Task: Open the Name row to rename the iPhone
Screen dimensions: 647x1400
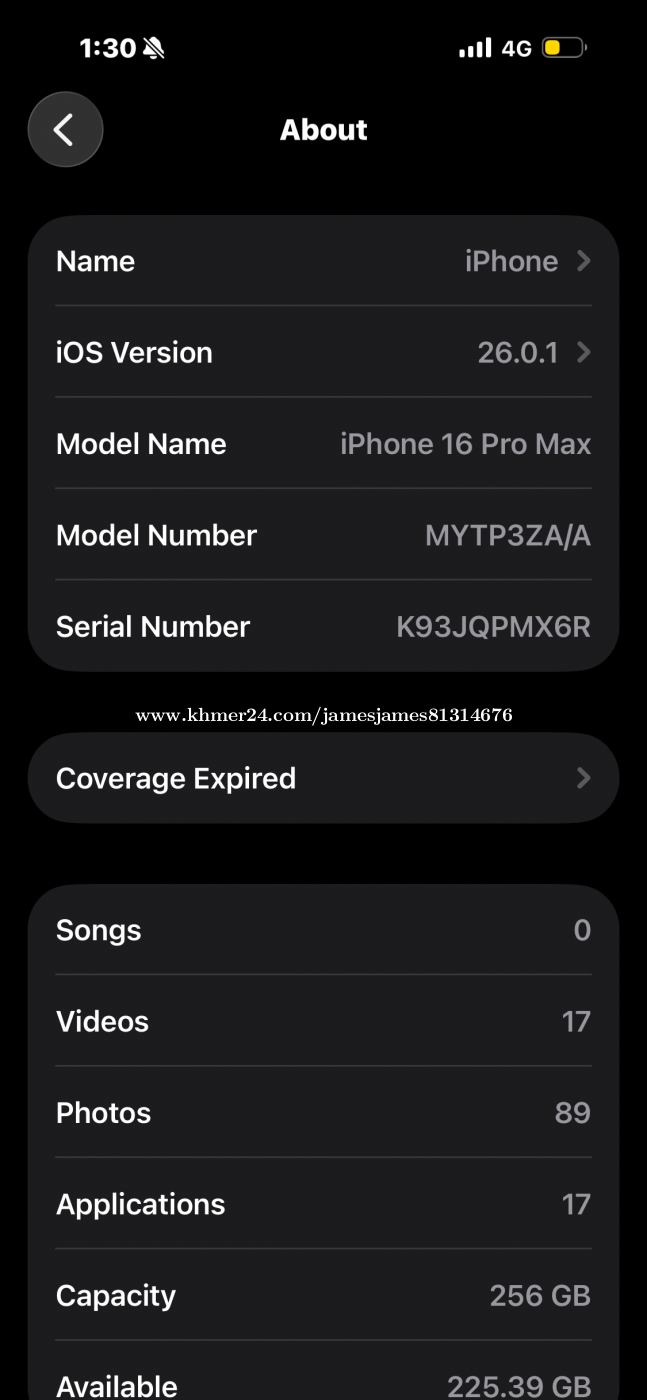Action: [323, 261]
